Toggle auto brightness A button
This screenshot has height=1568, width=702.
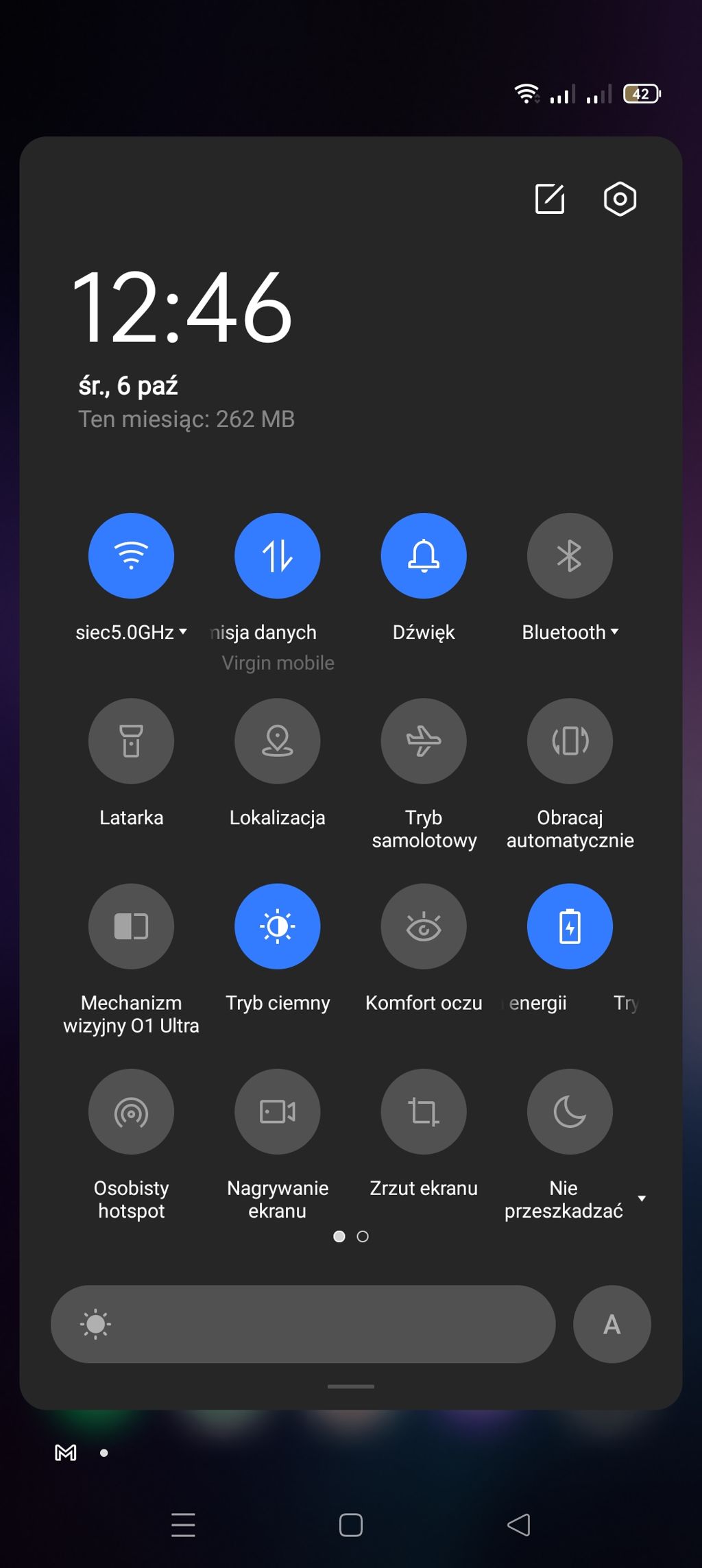[x=612, y=1324]
